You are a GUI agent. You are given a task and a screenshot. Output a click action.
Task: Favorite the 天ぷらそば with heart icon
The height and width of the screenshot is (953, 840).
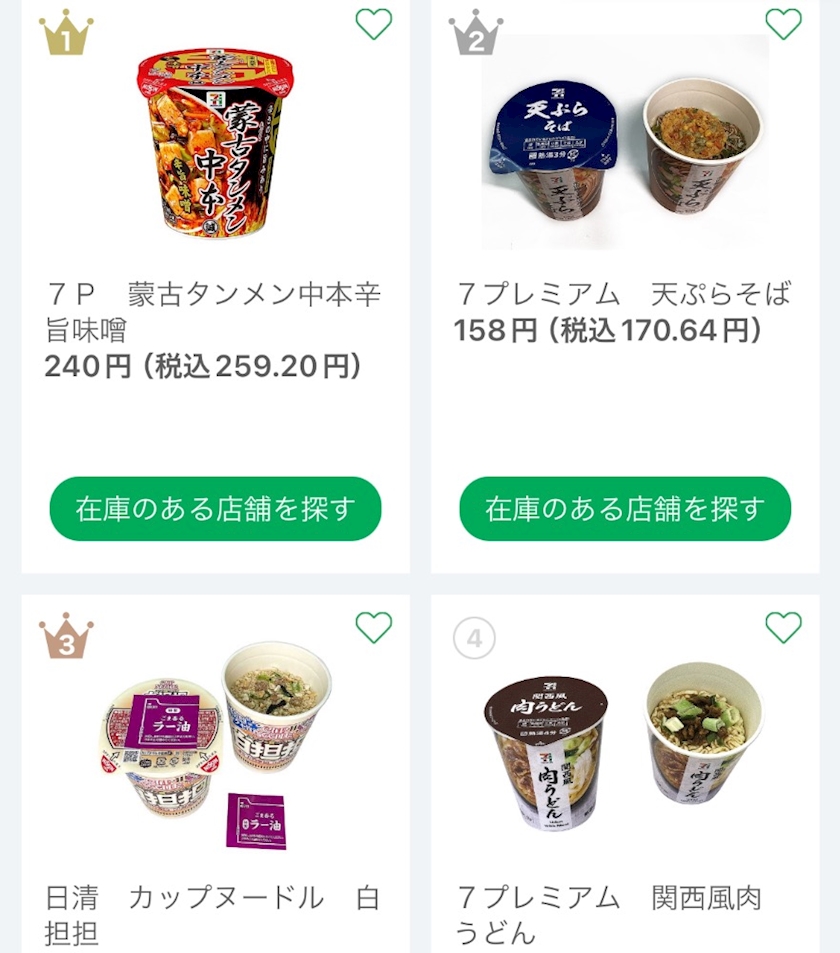[783, 24]
